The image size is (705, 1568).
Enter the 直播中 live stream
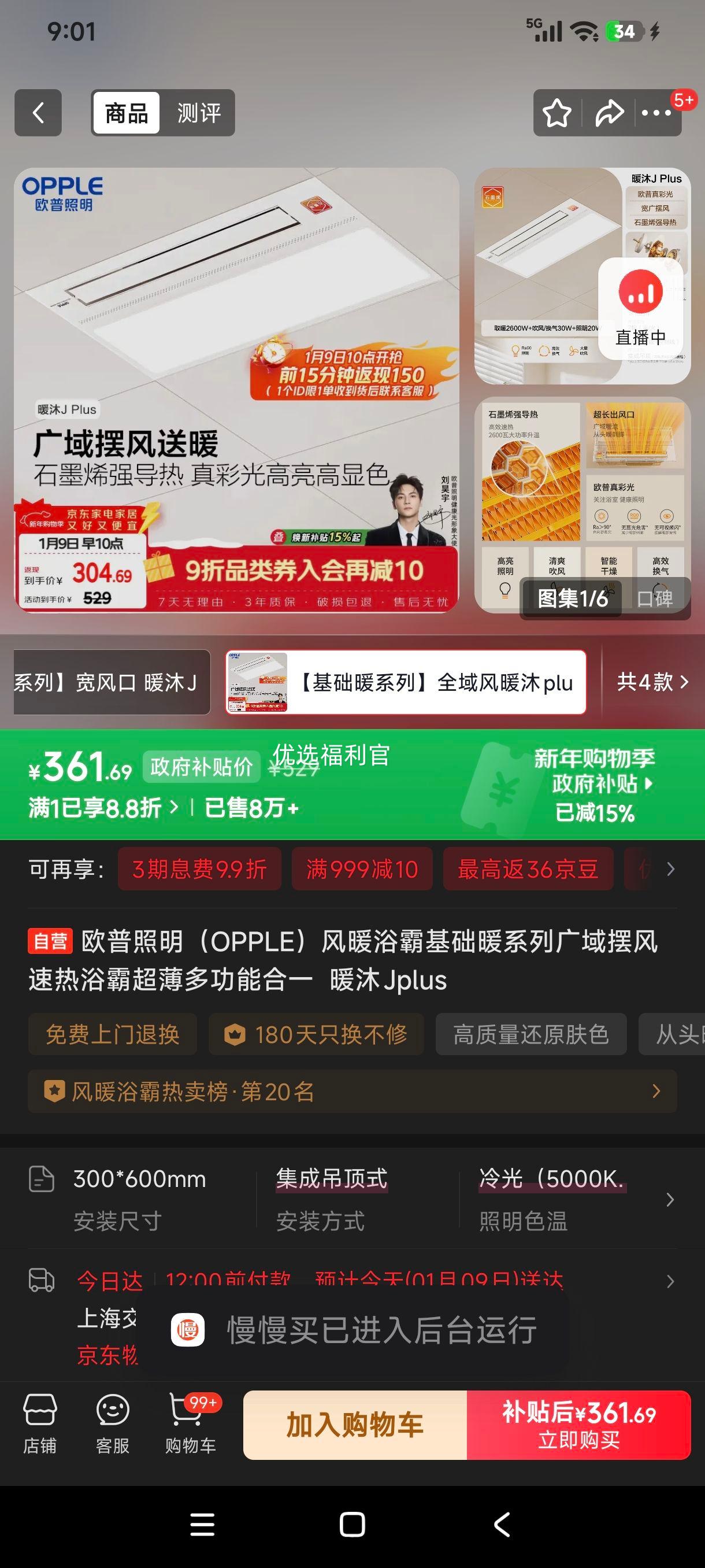[640, 308]
